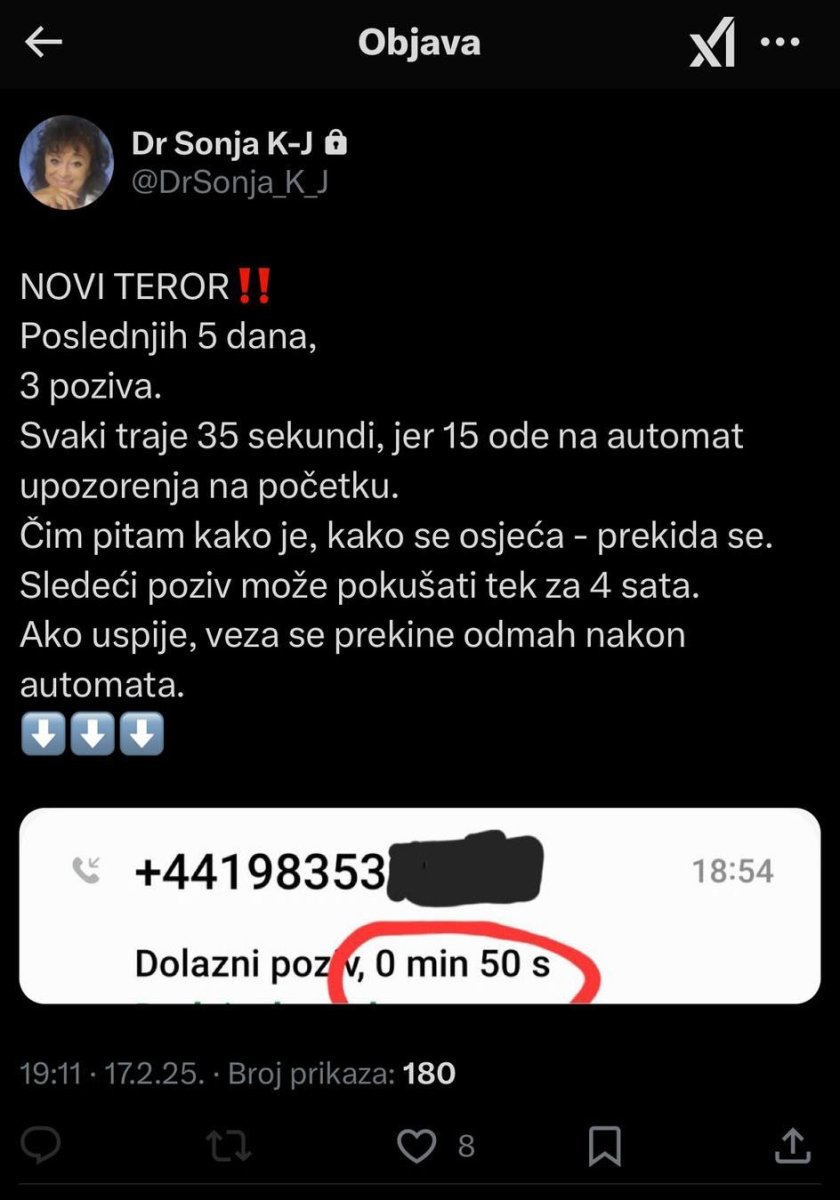Open the three-dot overflow menu
This screenshot has height=1200, width=840.
(x=781, y=43)
